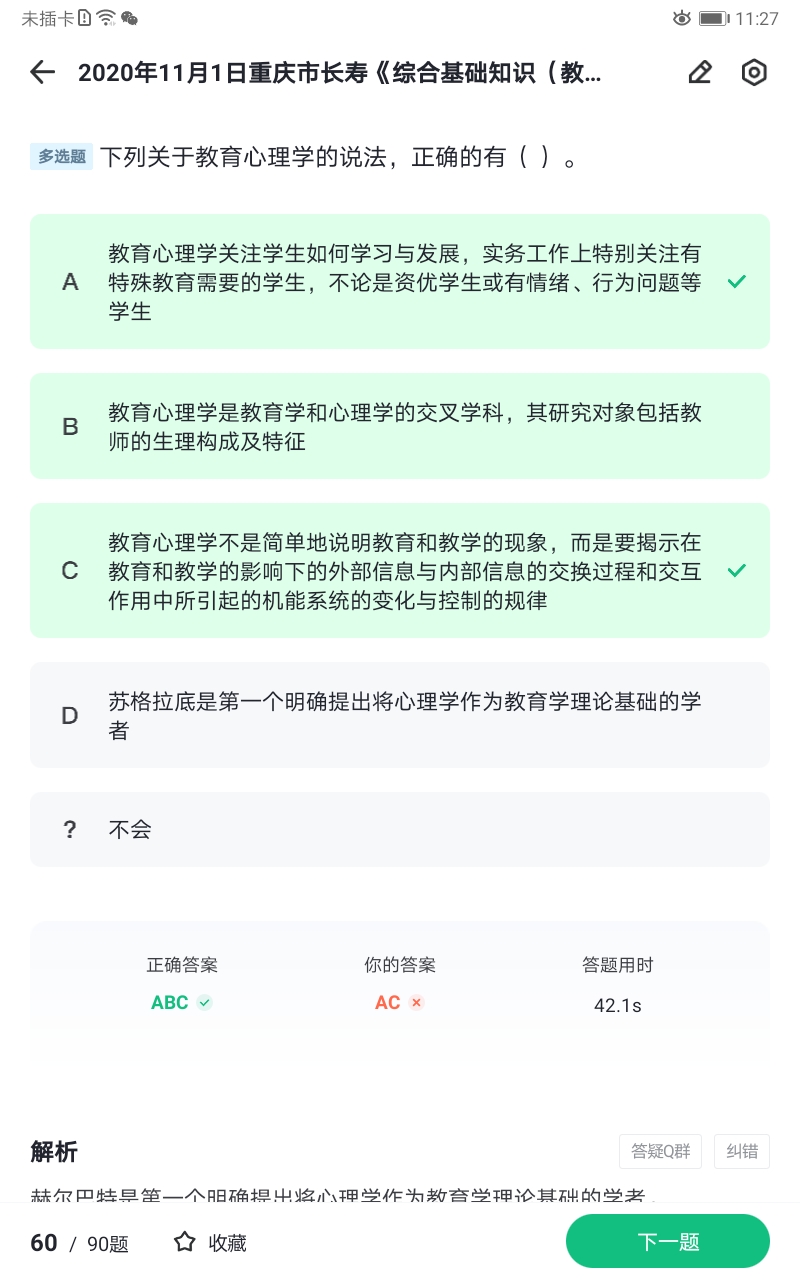The width and height of the screenshot is (800, 1280).
Task: Tap 纠错 to report an error
Action: pos(742,1151)
